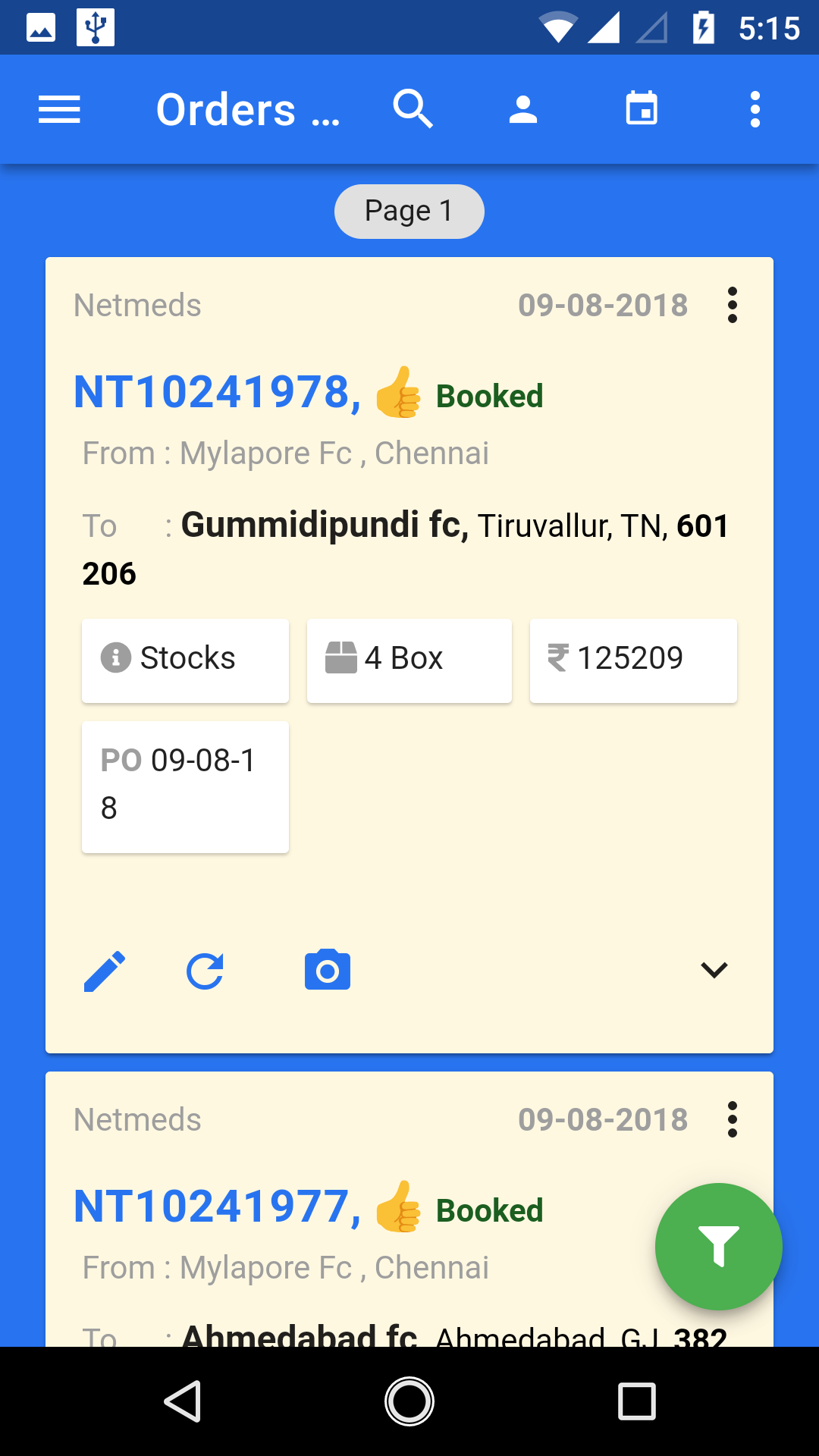Open the calendar date picker
The width and height of the screenshot is (819, 1456).
click(x=642, y=110)
